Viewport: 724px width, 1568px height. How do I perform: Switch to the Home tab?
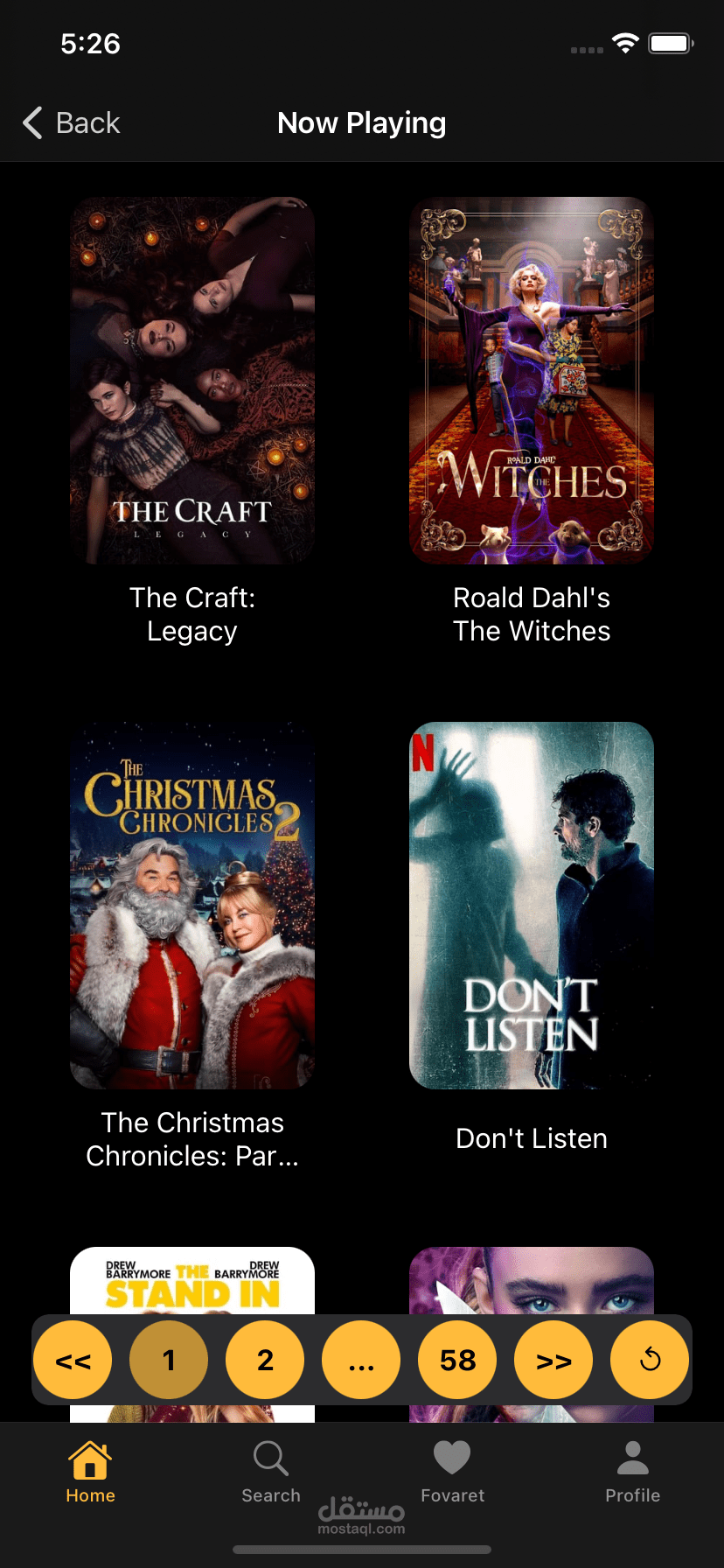click(90, 1473)
